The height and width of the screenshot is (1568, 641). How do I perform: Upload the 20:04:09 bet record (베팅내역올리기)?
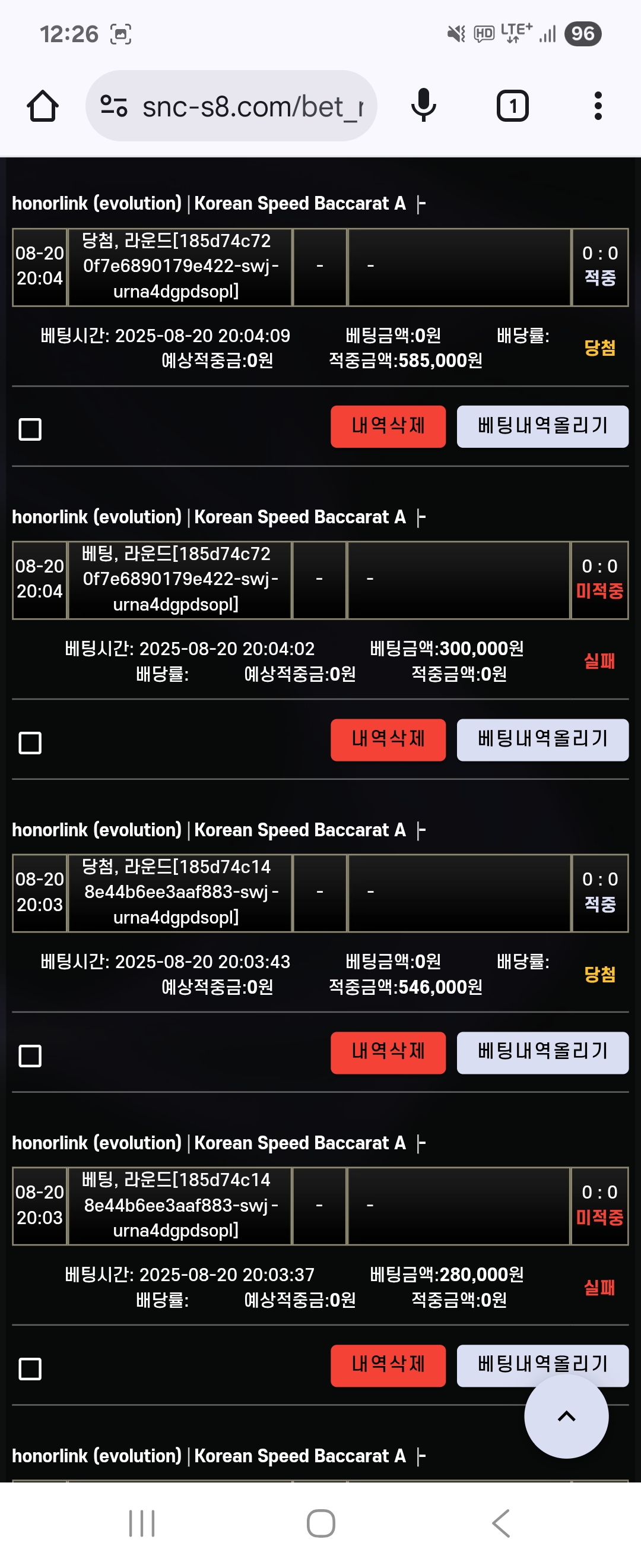(x=542, y=426)
